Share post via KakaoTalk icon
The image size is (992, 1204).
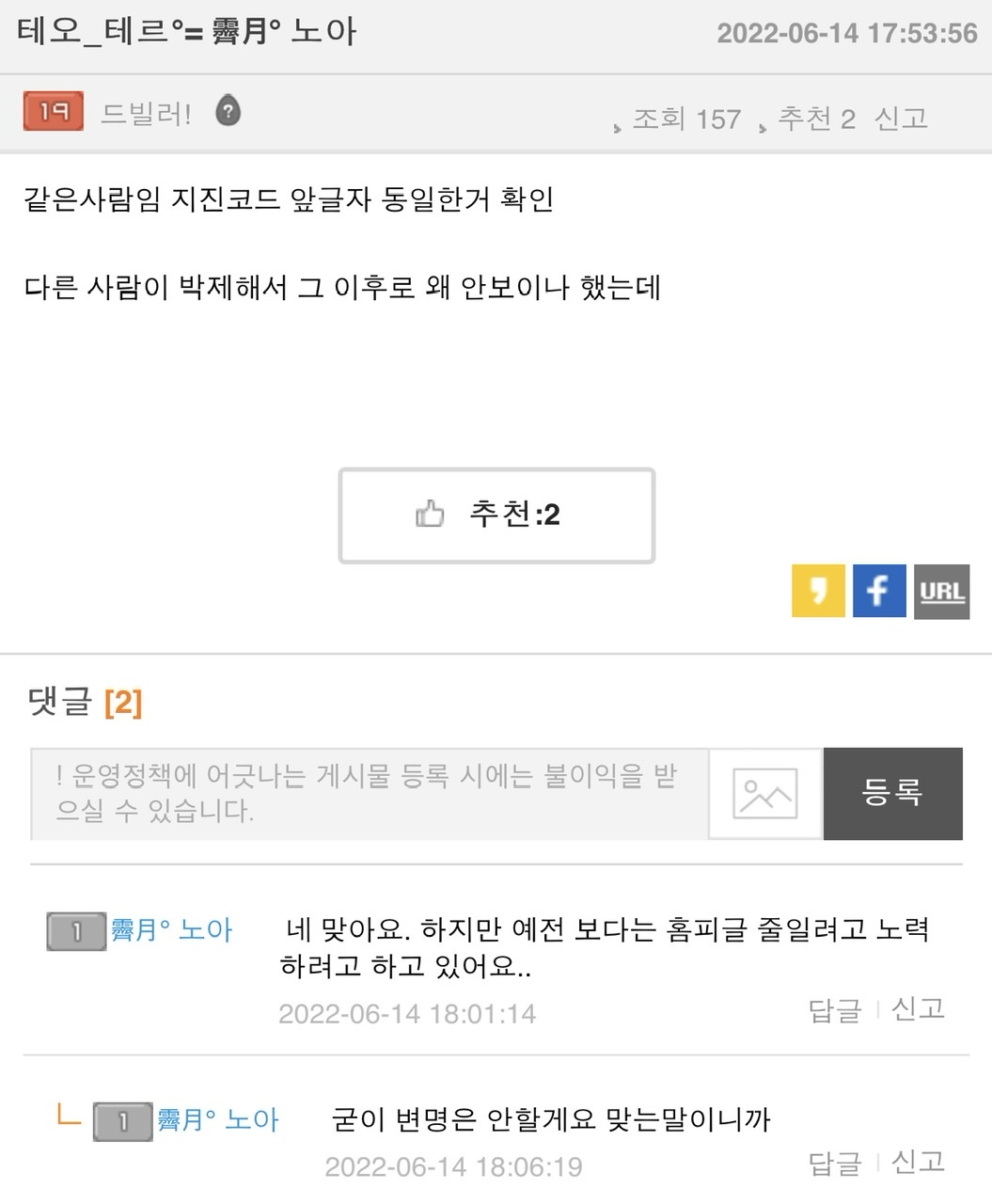pyautogui.click(x=817, y=591)
